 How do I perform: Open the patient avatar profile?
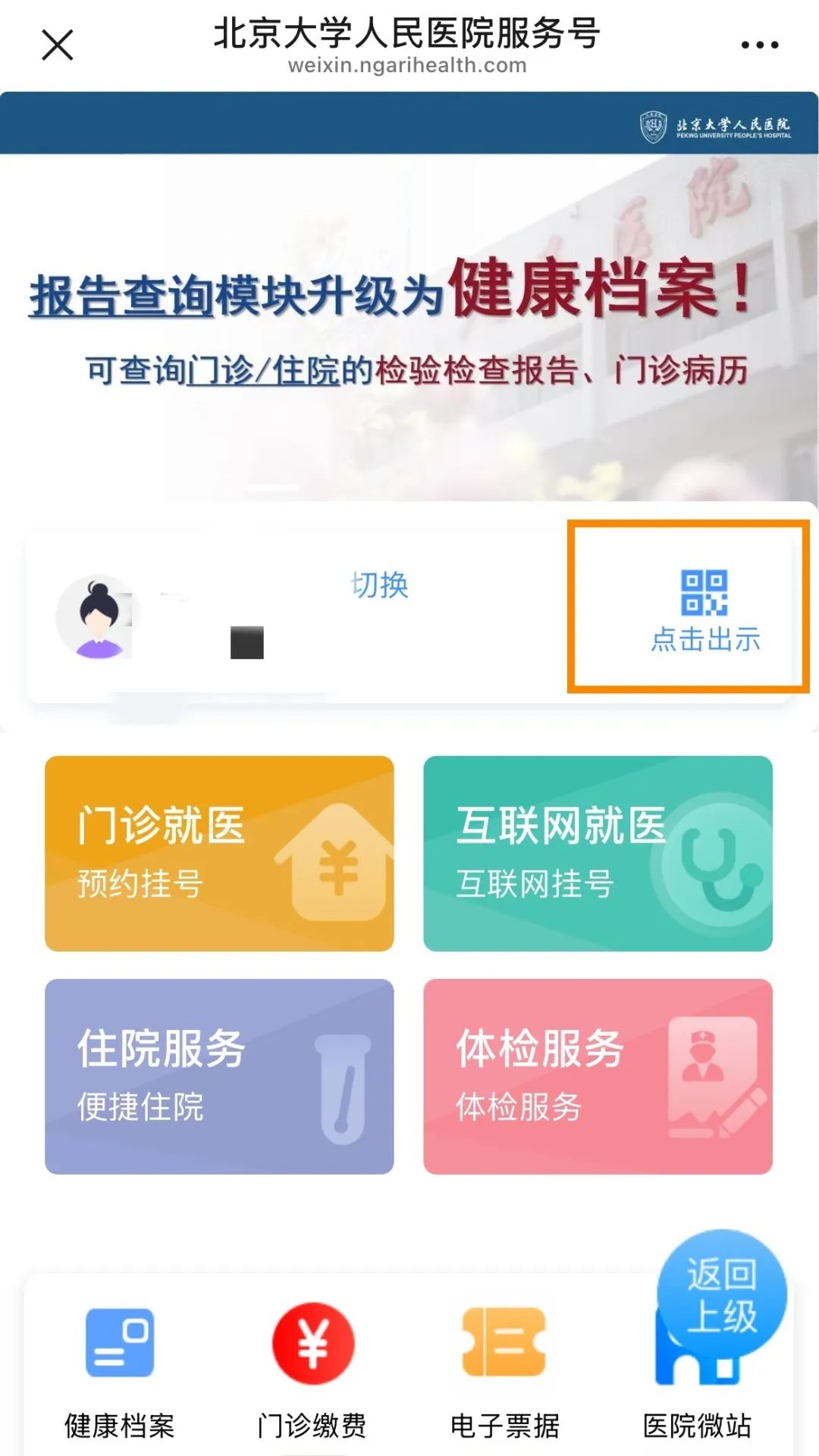point(98,617)
